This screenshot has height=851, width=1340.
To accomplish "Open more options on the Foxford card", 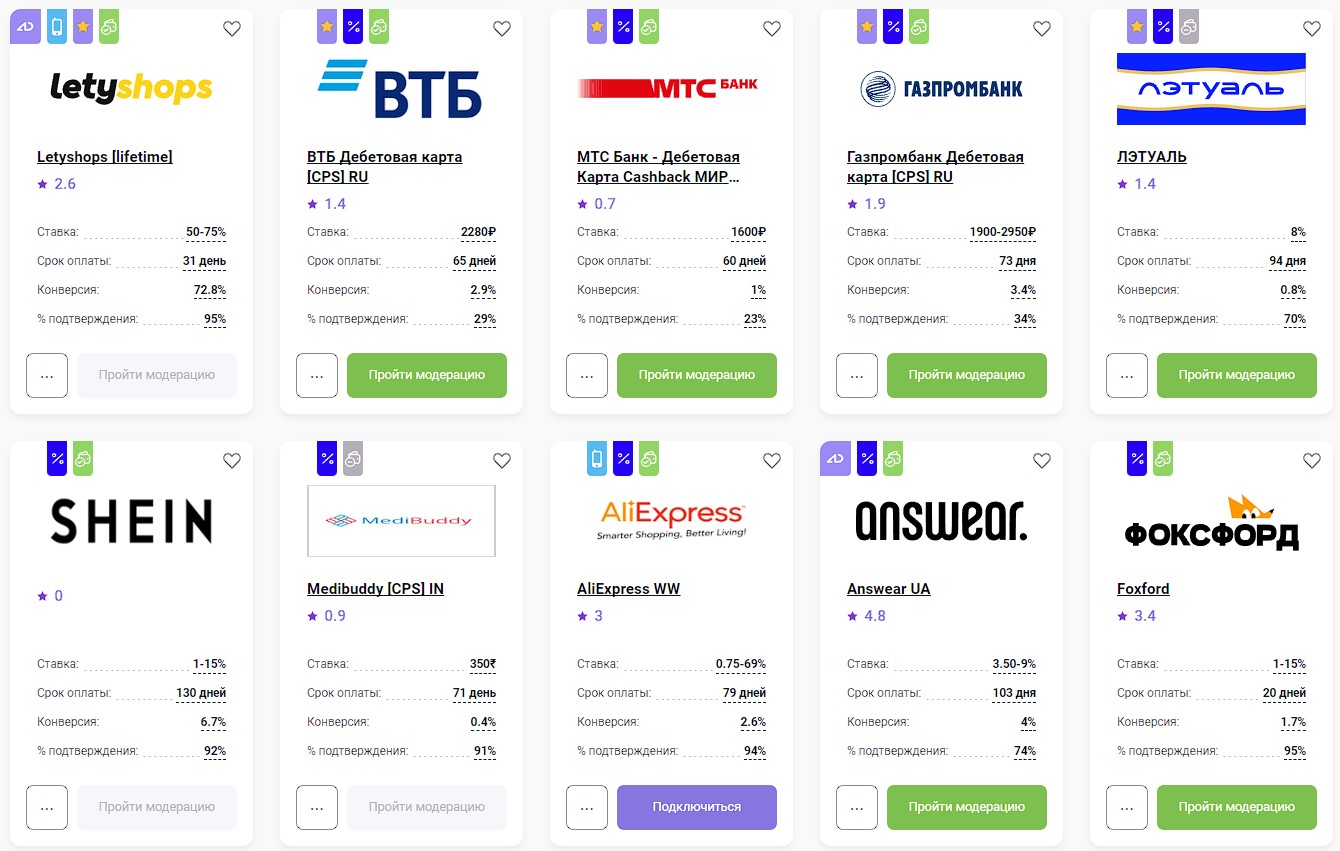I will point(1127,807).
